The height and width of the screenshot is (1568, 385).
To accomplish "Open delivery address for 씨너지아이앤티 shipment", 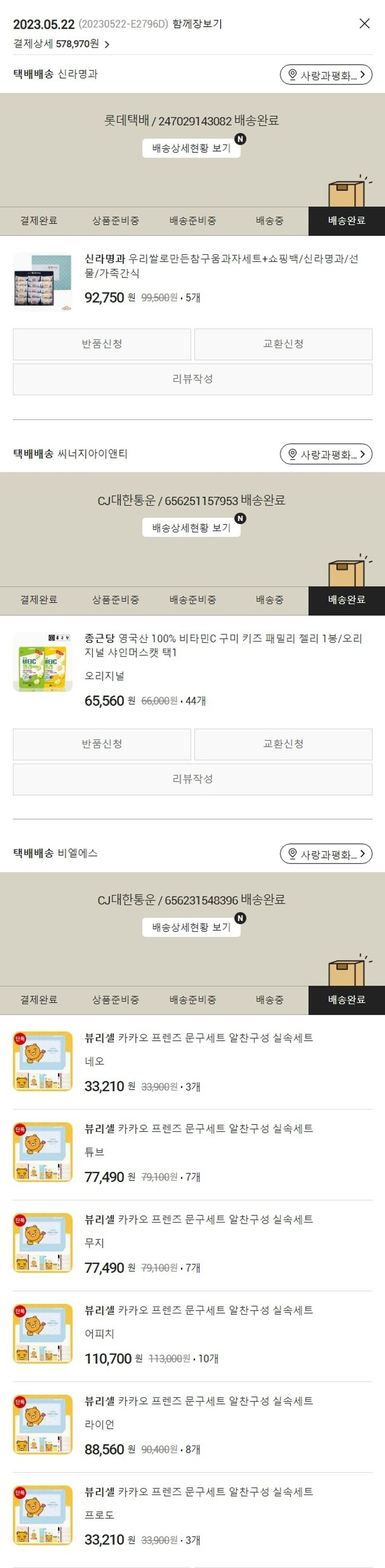I will click(x=326, y=454).
